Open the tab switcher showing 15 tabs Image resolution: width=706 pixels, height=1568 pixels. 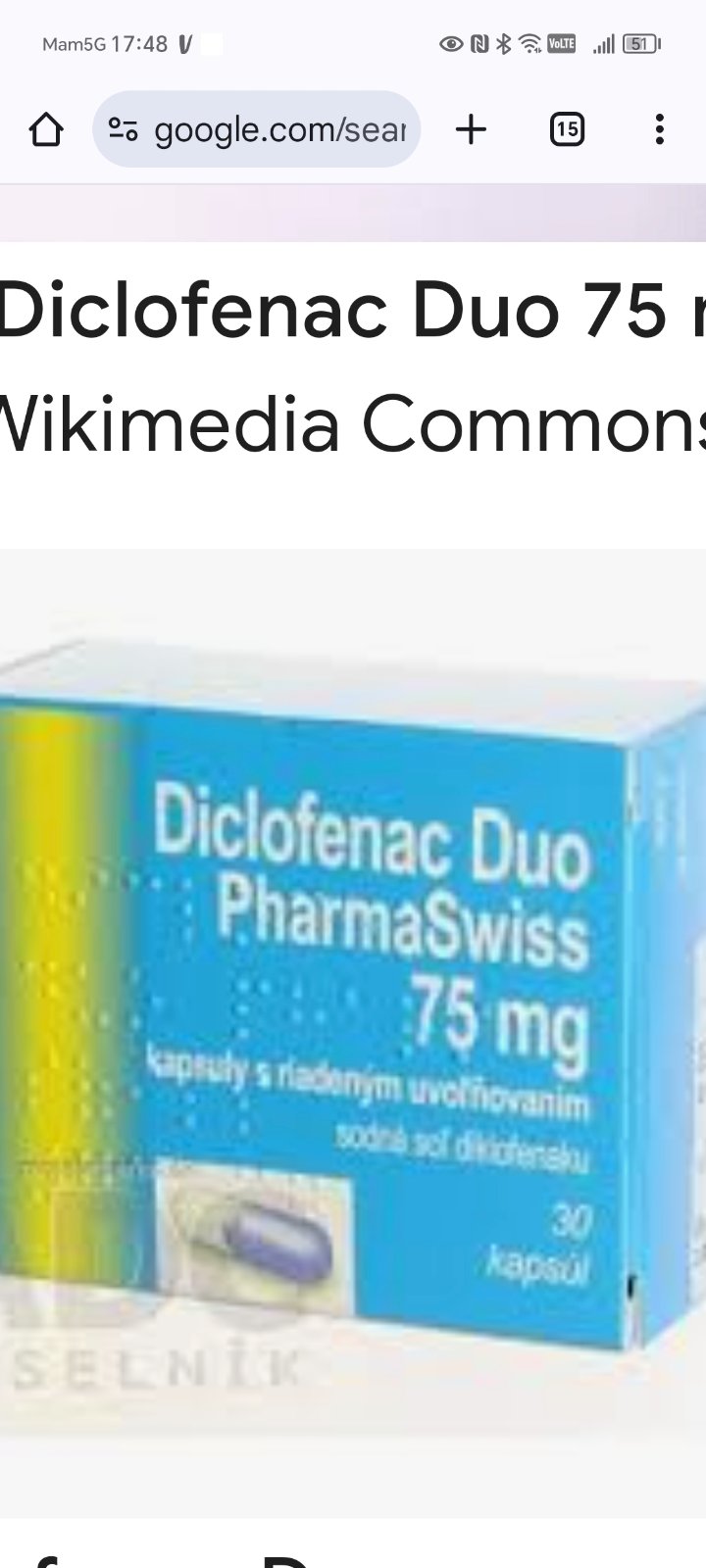point(567,129)
